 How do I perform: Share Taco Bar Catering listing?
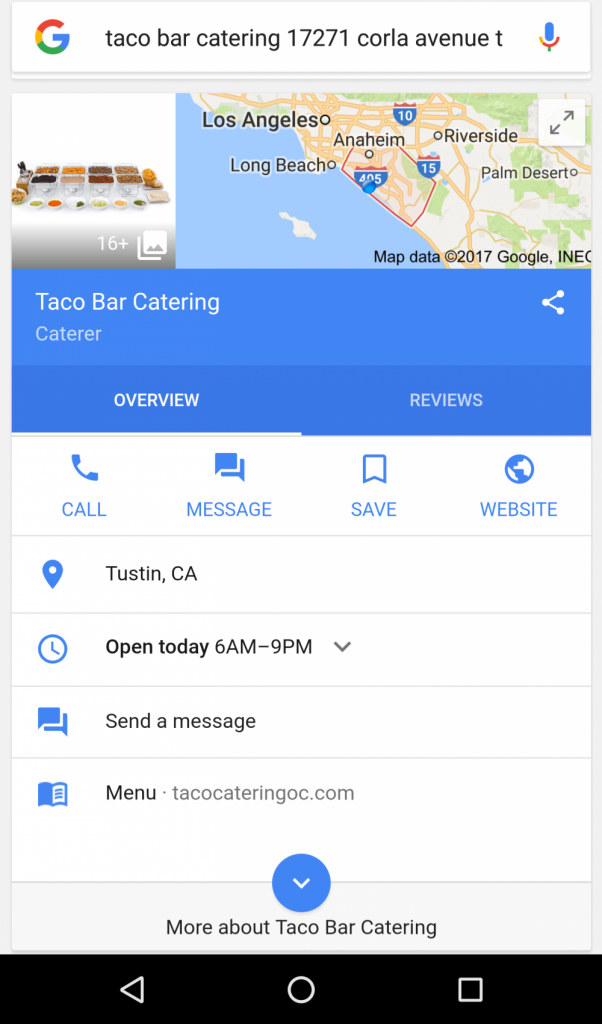point(553,303)
